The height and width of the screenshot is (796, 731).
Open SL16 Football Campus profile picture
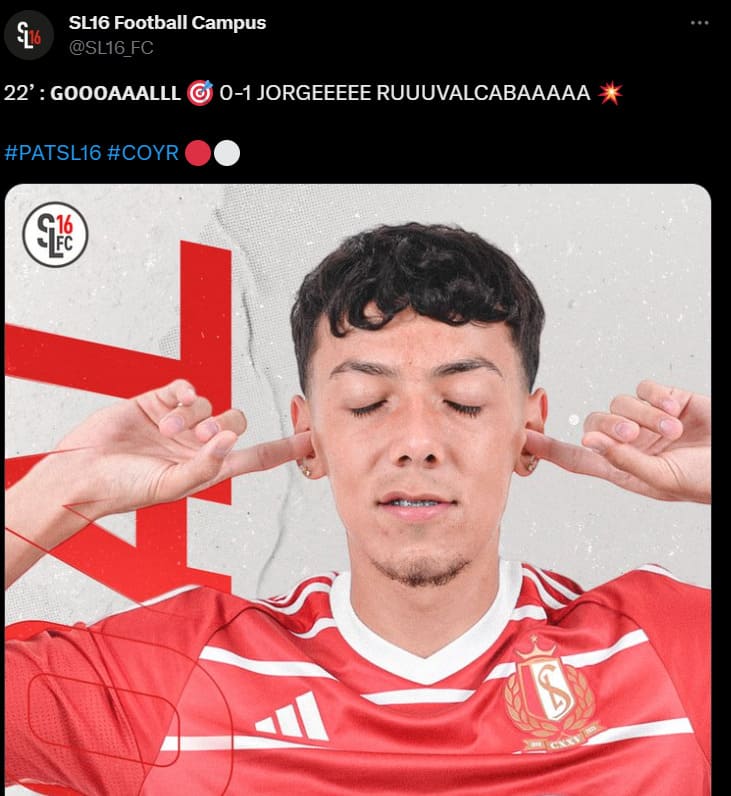[x=29, y=35]
